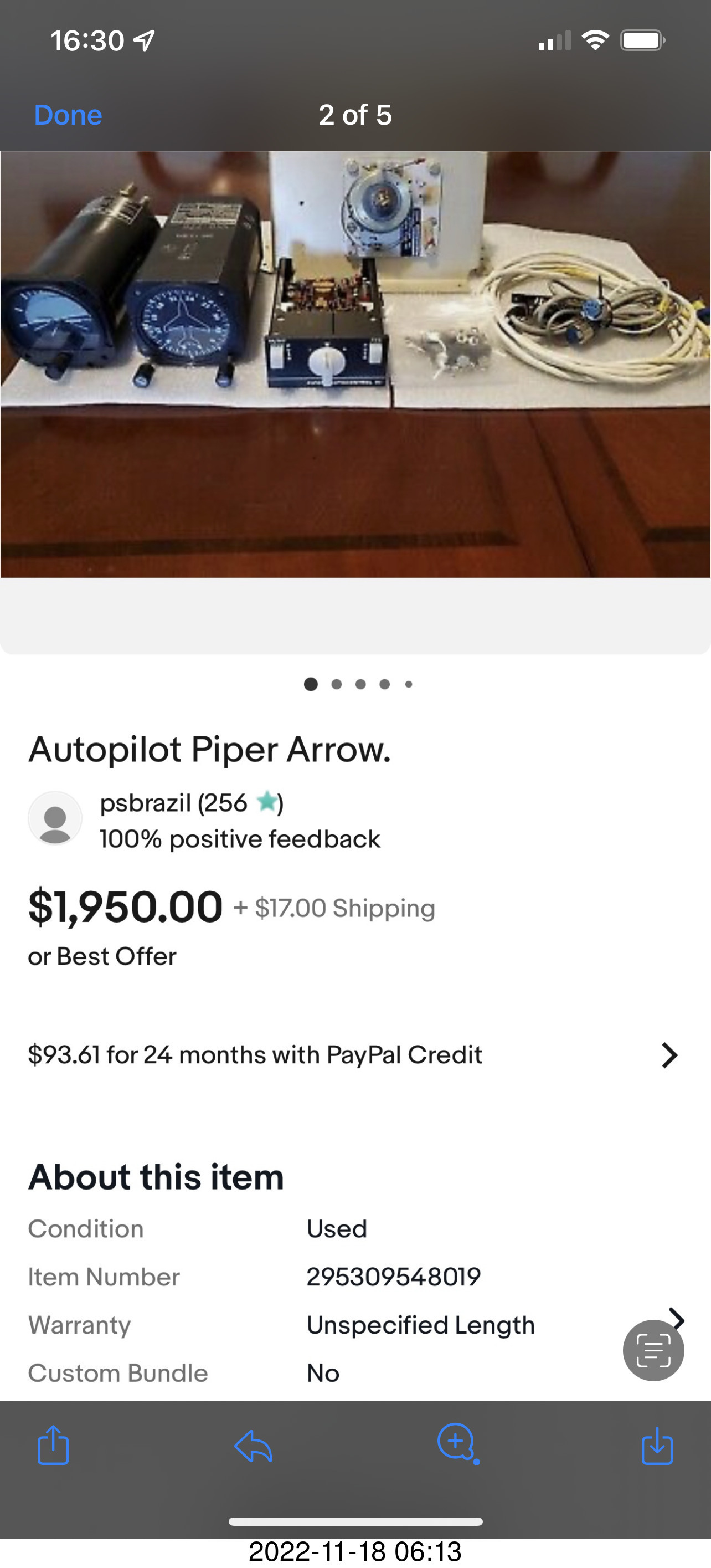Reply using the curved arrow icon
This screenshot has width=711, height=1568.
point(253,1446)
